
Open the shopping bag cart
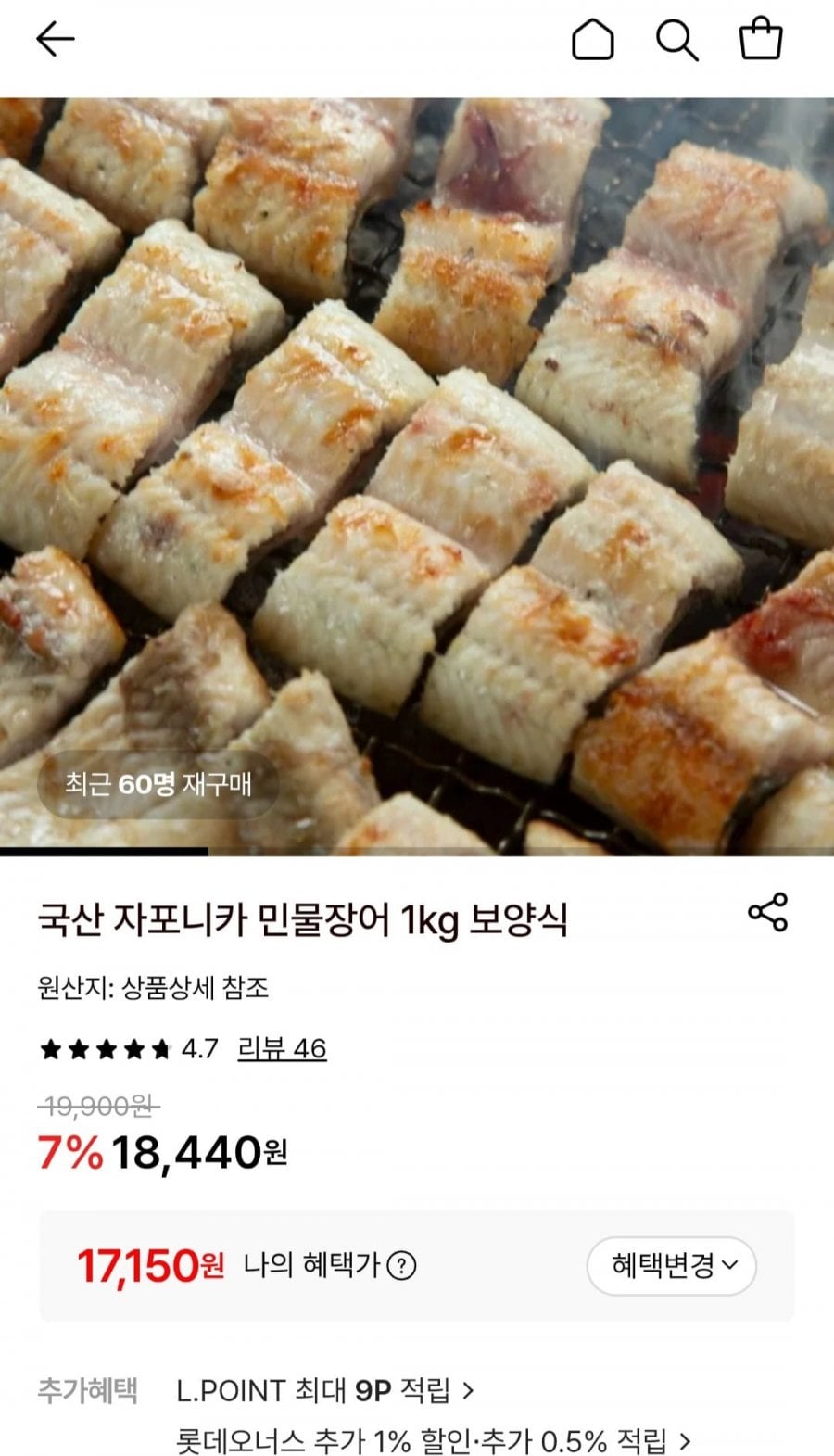760,40
